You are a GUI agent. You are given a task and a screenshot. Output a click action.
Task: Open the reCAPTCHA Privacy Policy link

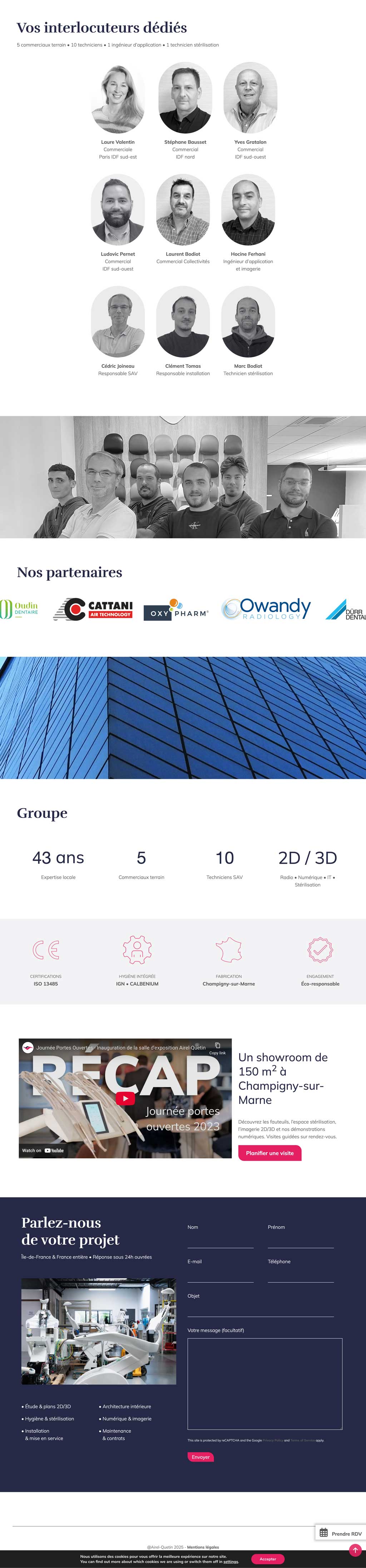tap(273, 1440)
